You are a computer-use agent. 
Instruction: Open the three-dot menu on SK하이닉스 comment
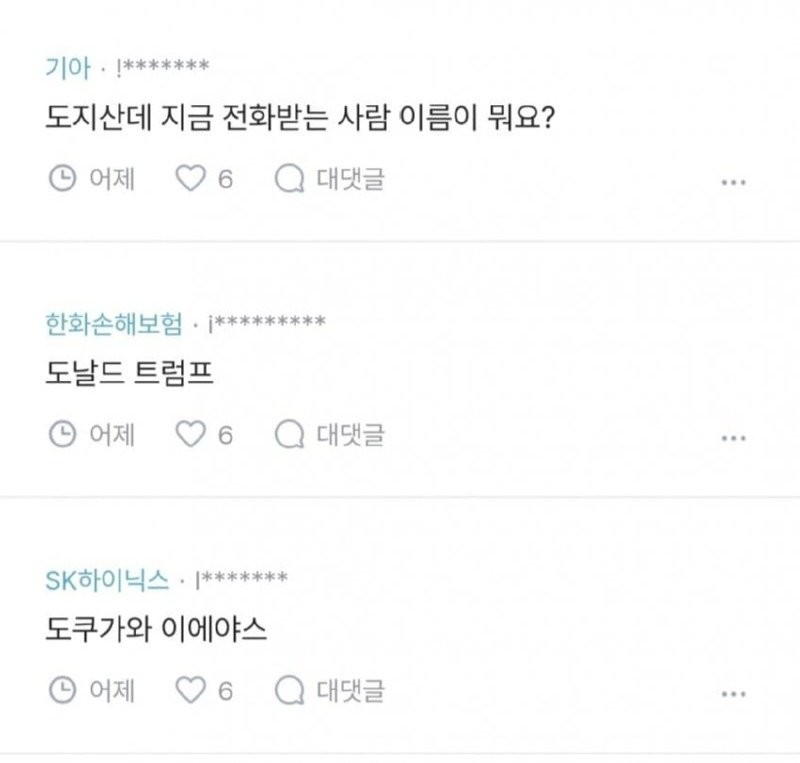pyautogui.click(x=733, y=694)
